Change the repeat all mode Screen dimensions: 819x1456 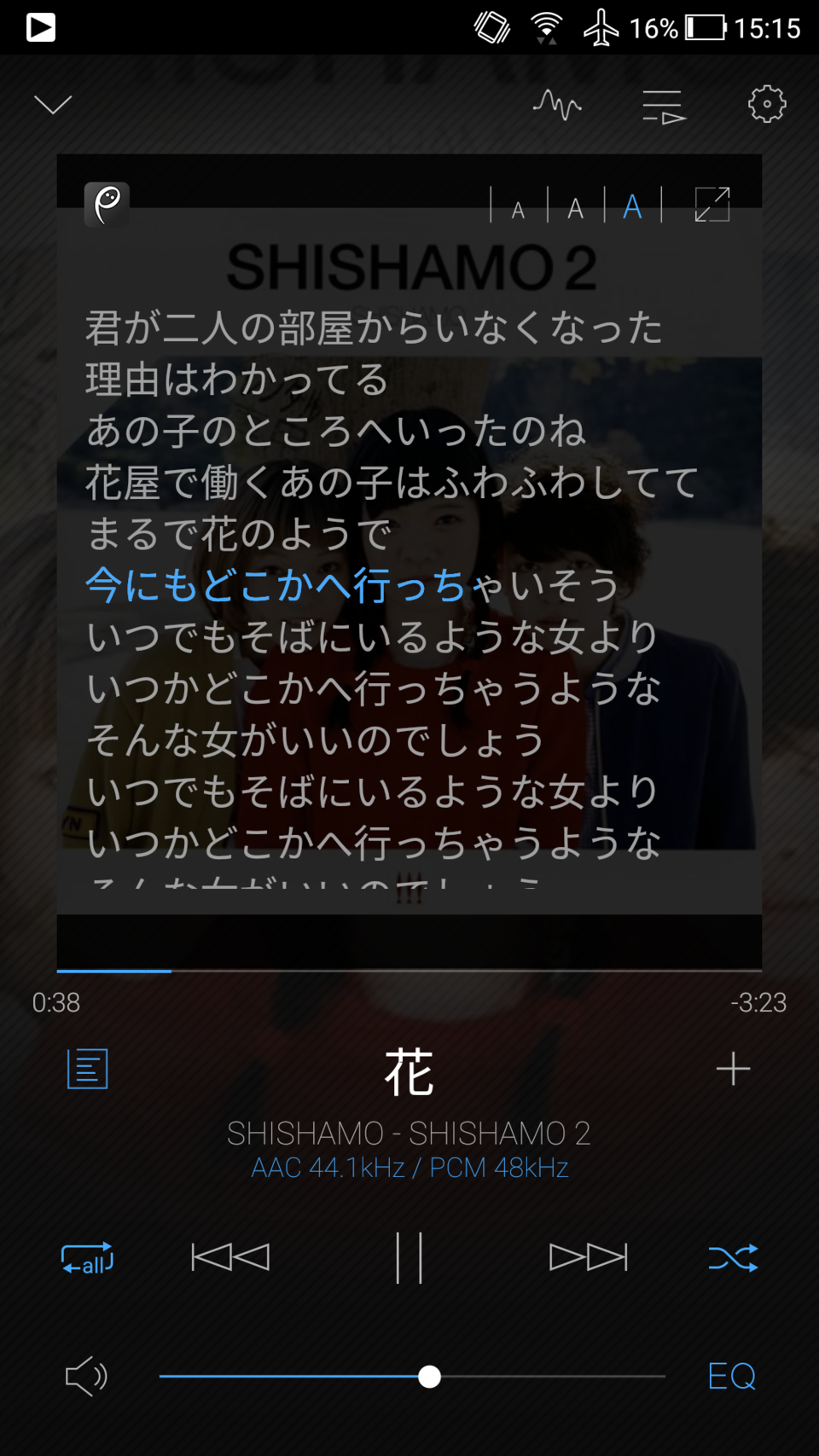click(87, 1258)
